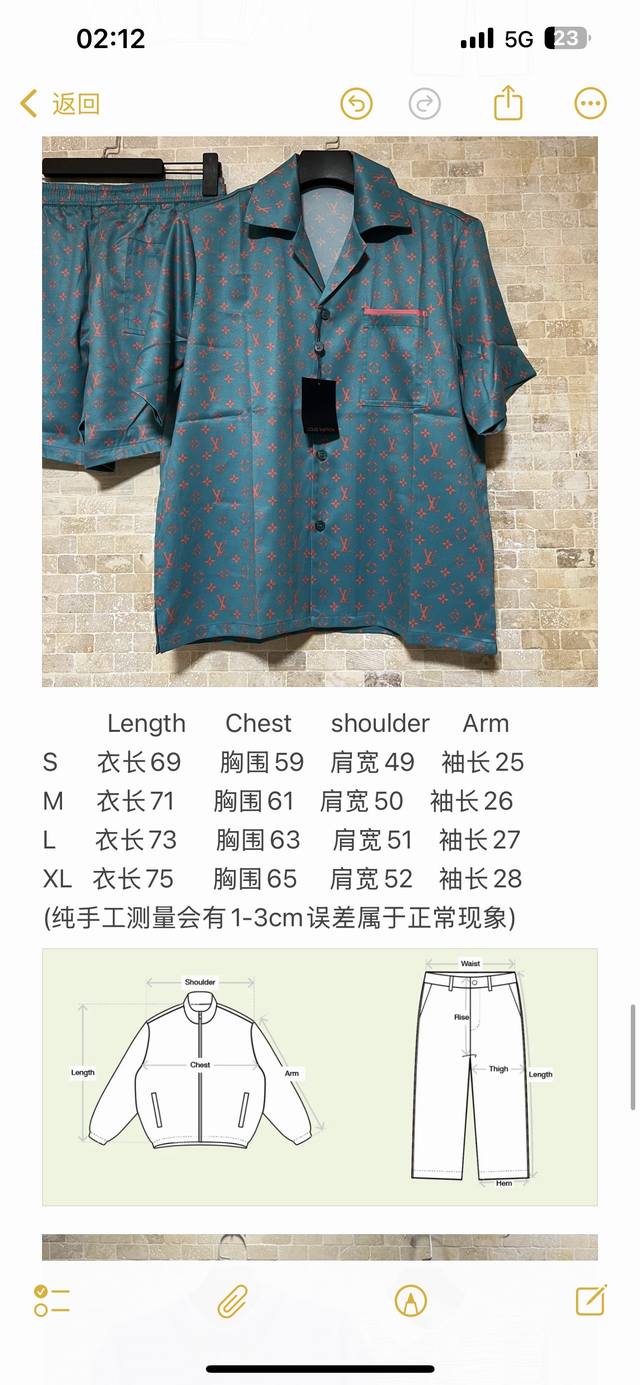This screenshot has height=1385, width=640.
Task: Share this note
Action: pos(508,102)
